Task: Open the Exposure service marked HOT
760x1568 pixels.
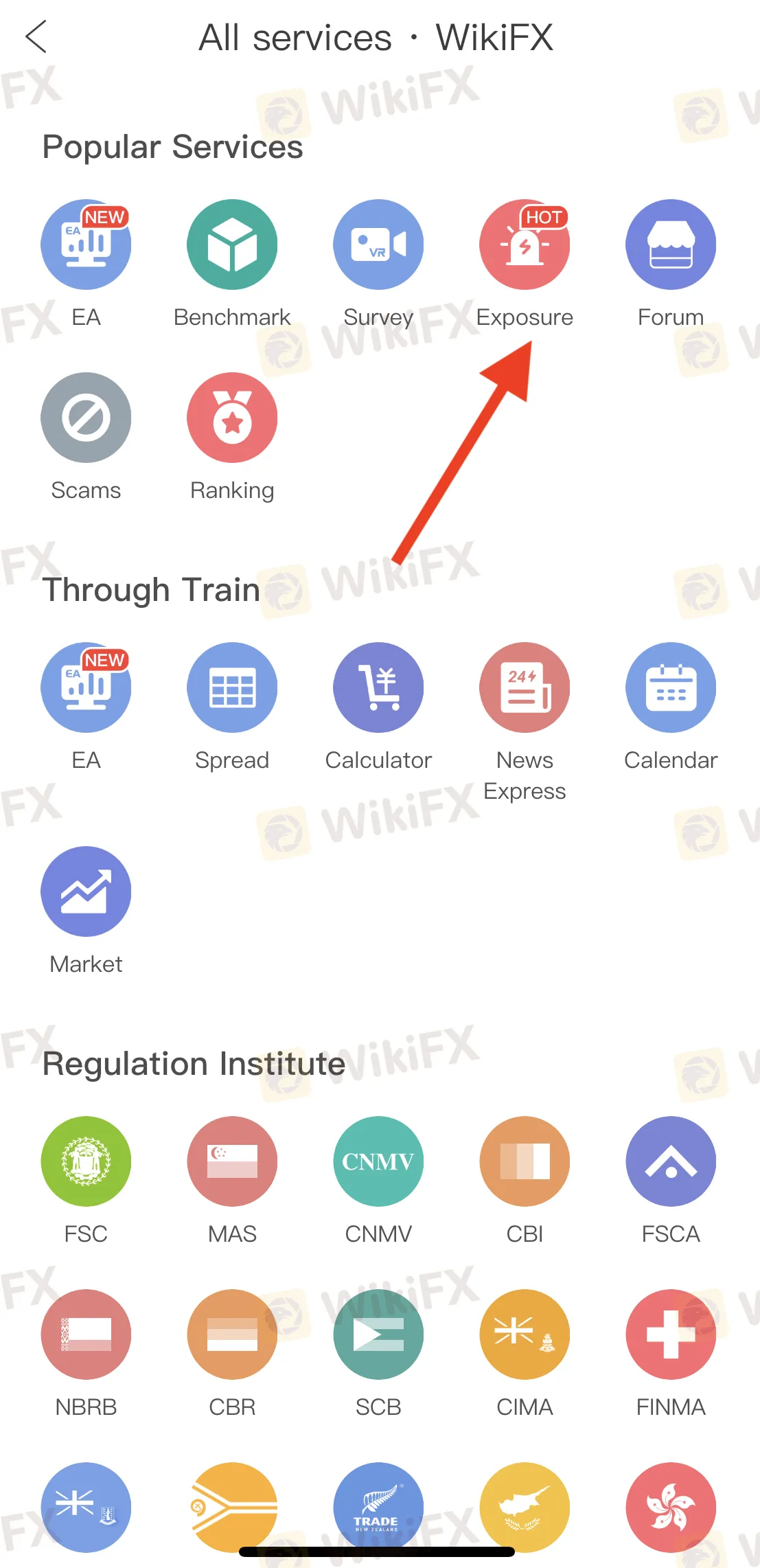Action: 525,245
